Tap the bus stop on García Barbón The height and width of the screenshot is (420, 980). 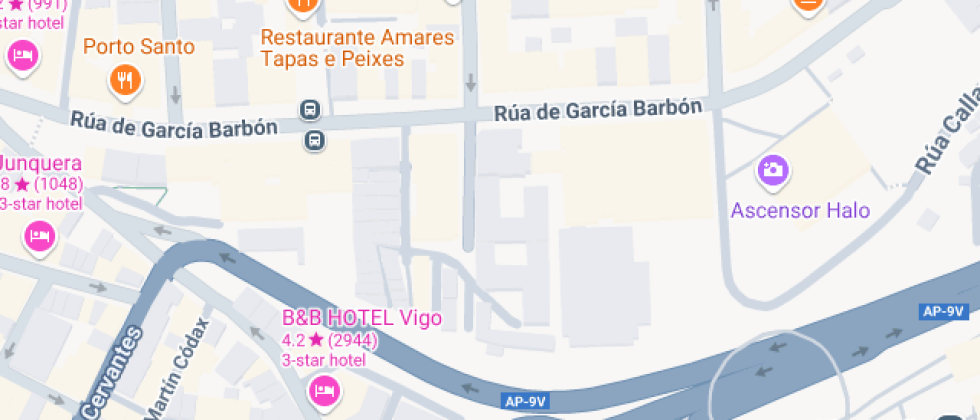(310, 109)
